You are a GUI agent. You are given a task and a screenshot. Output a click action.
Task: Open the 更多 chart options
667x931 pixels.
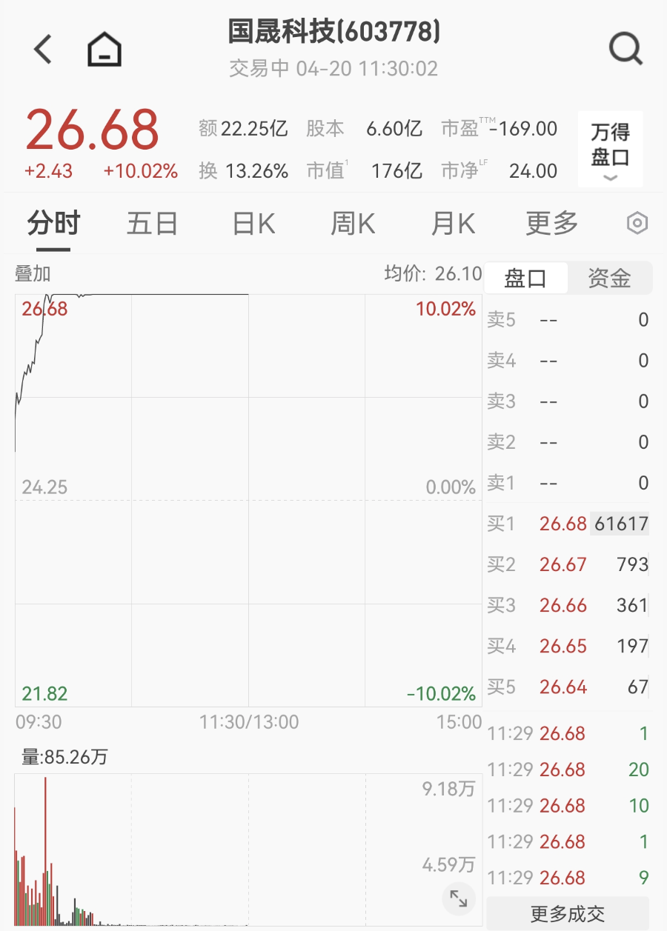coord(552,223)
